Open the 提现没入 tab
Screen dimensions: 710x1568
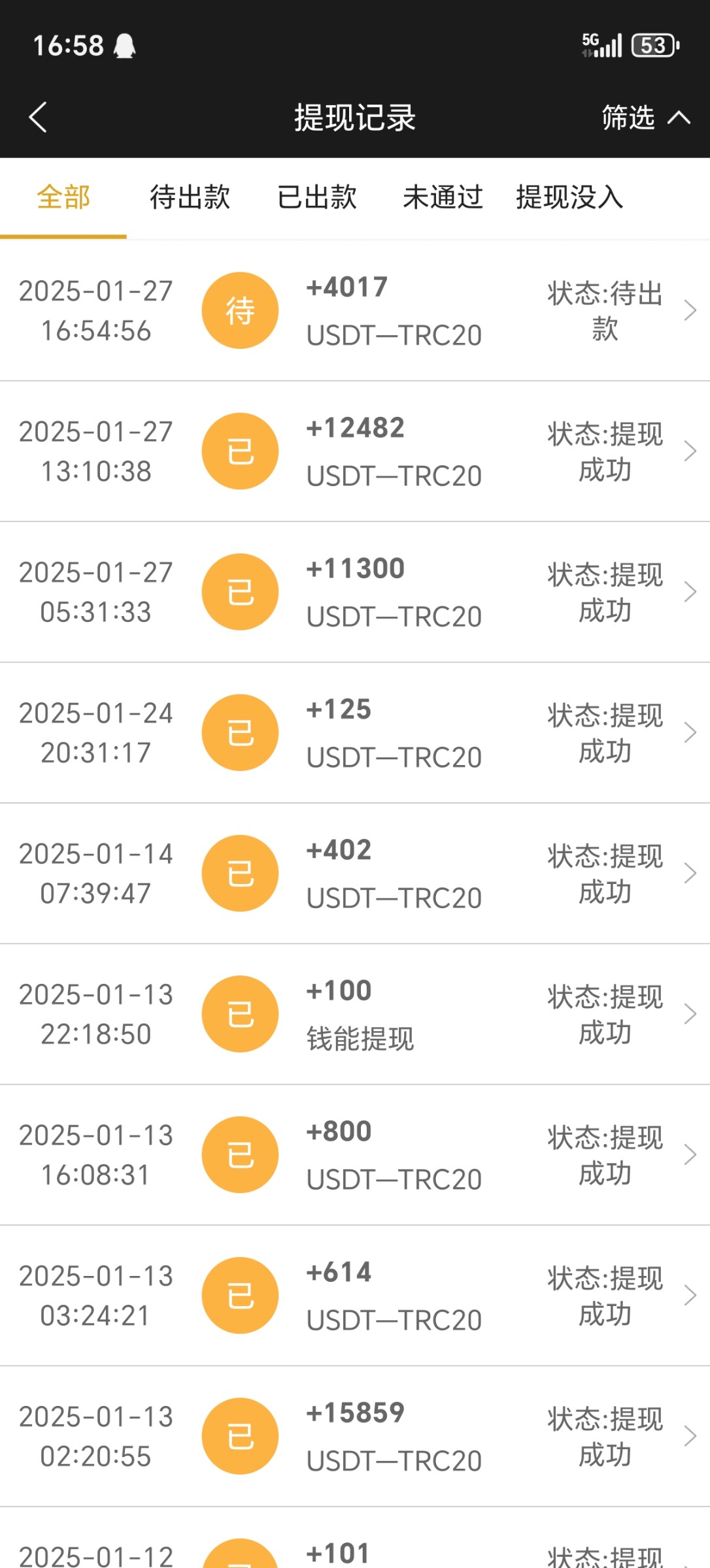coord(569,197)
